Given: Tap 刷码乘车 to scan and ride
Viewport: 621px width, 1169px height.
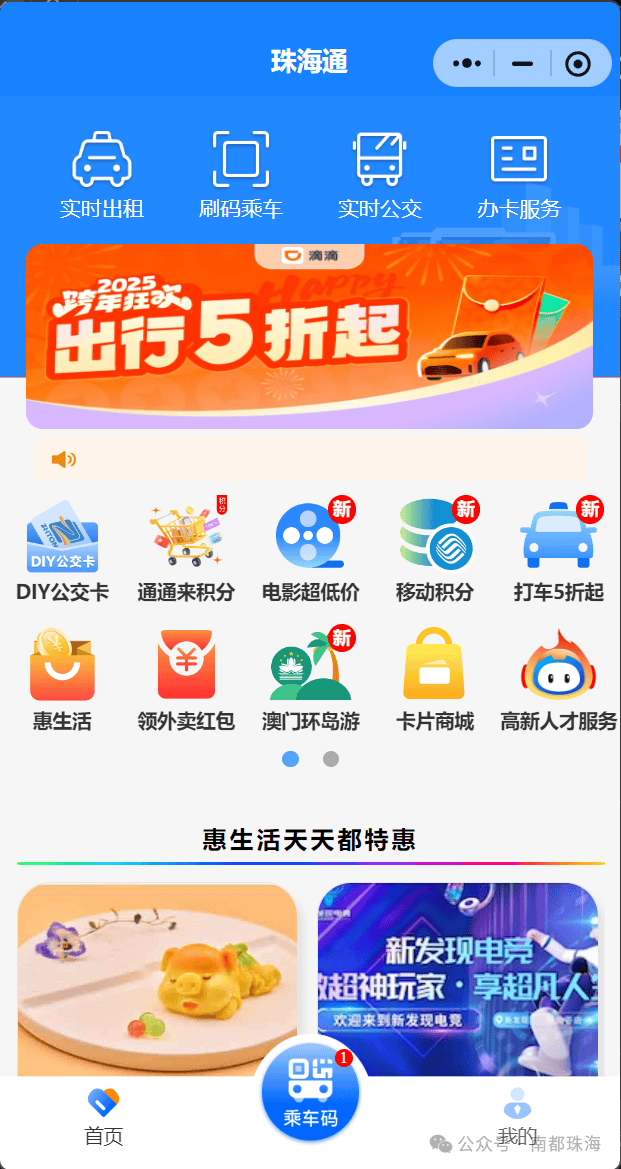Looking at the screenshot, I should point(241,175).
